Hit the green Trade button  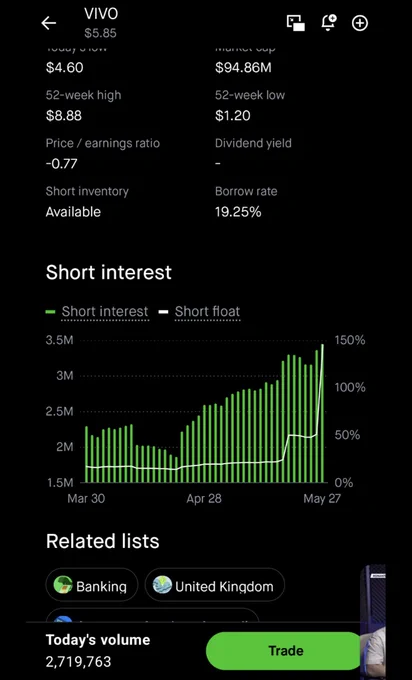(285, 651)
